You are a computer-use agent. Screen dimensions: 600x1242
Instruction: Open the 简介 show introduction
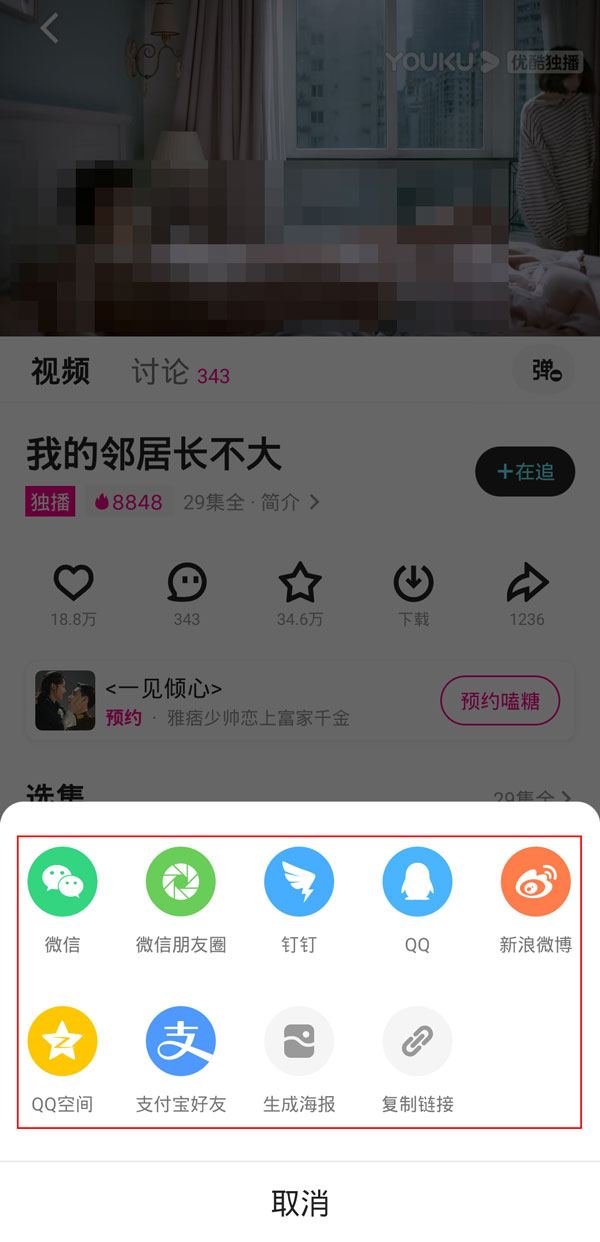(x=290, y=502)
